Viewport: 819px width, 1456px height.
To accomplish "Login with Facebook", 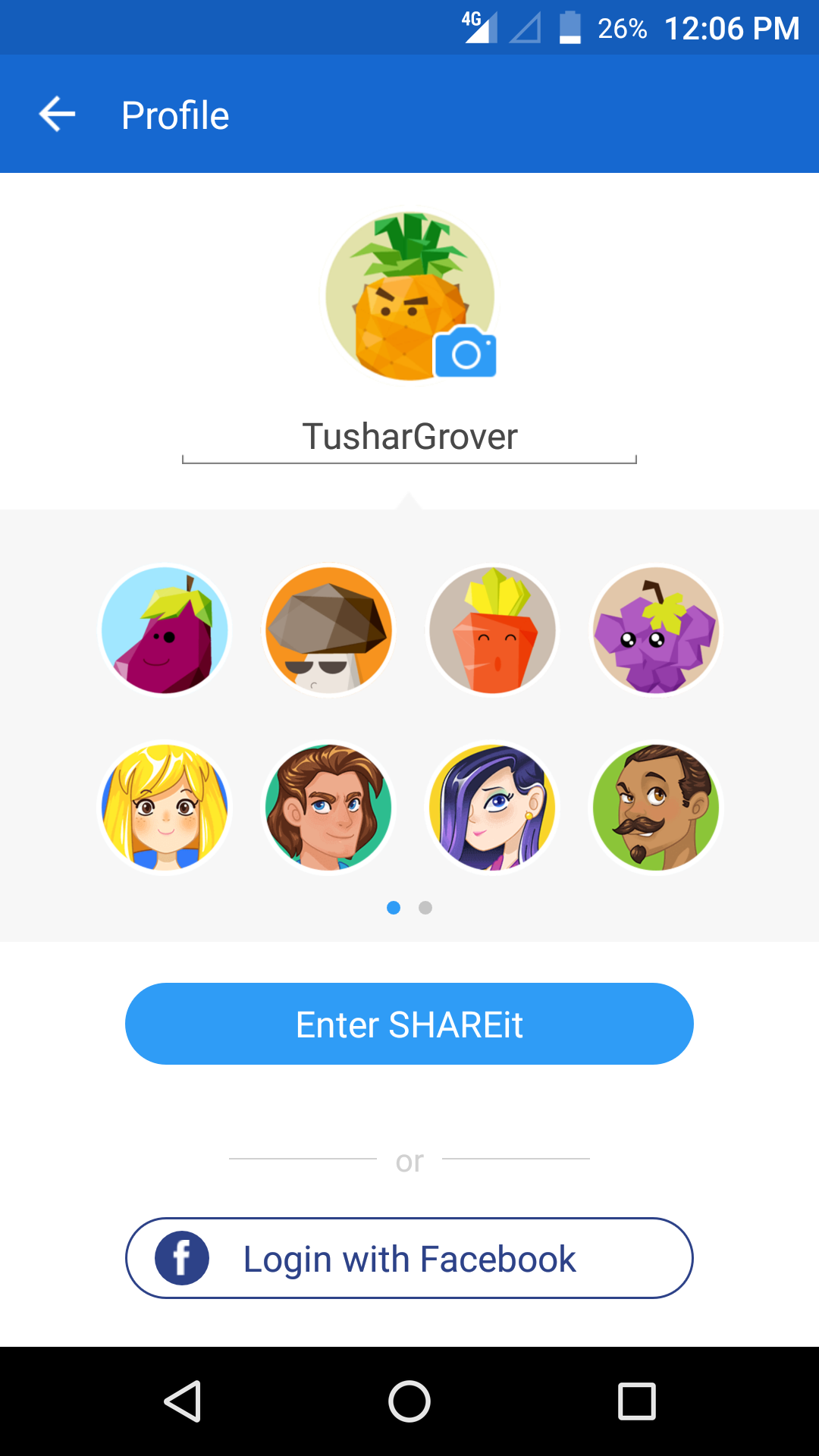I will [x=409, y=1258].
